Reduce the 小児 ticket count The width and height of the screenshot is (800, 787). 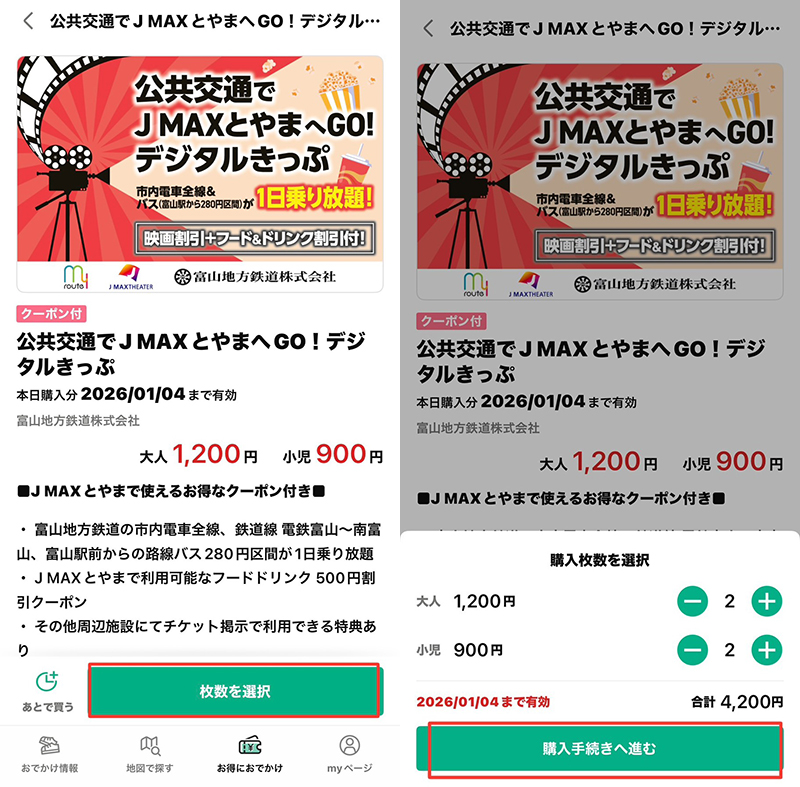691,650
